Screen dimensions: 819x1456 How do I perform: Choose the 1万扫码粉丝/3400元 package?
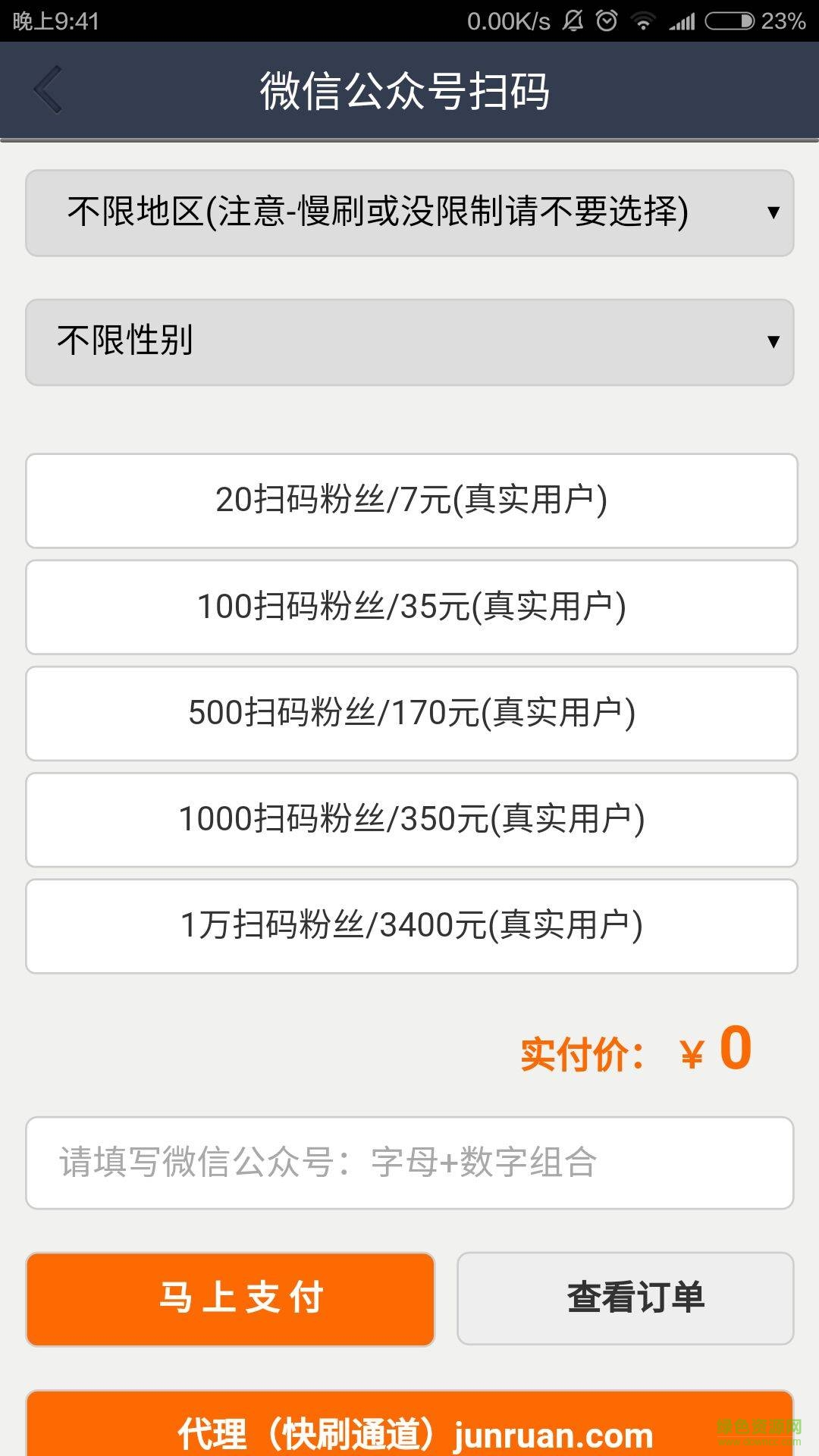[411, 925]
